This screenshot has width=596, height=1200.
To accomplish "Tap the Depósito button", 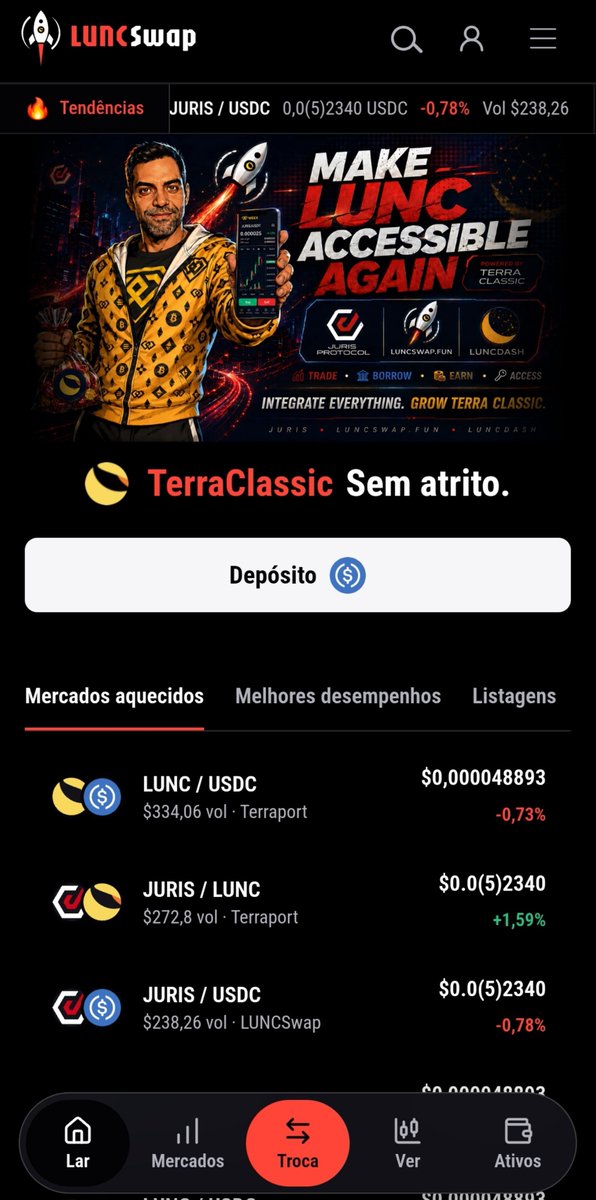I will click(298, 575).
